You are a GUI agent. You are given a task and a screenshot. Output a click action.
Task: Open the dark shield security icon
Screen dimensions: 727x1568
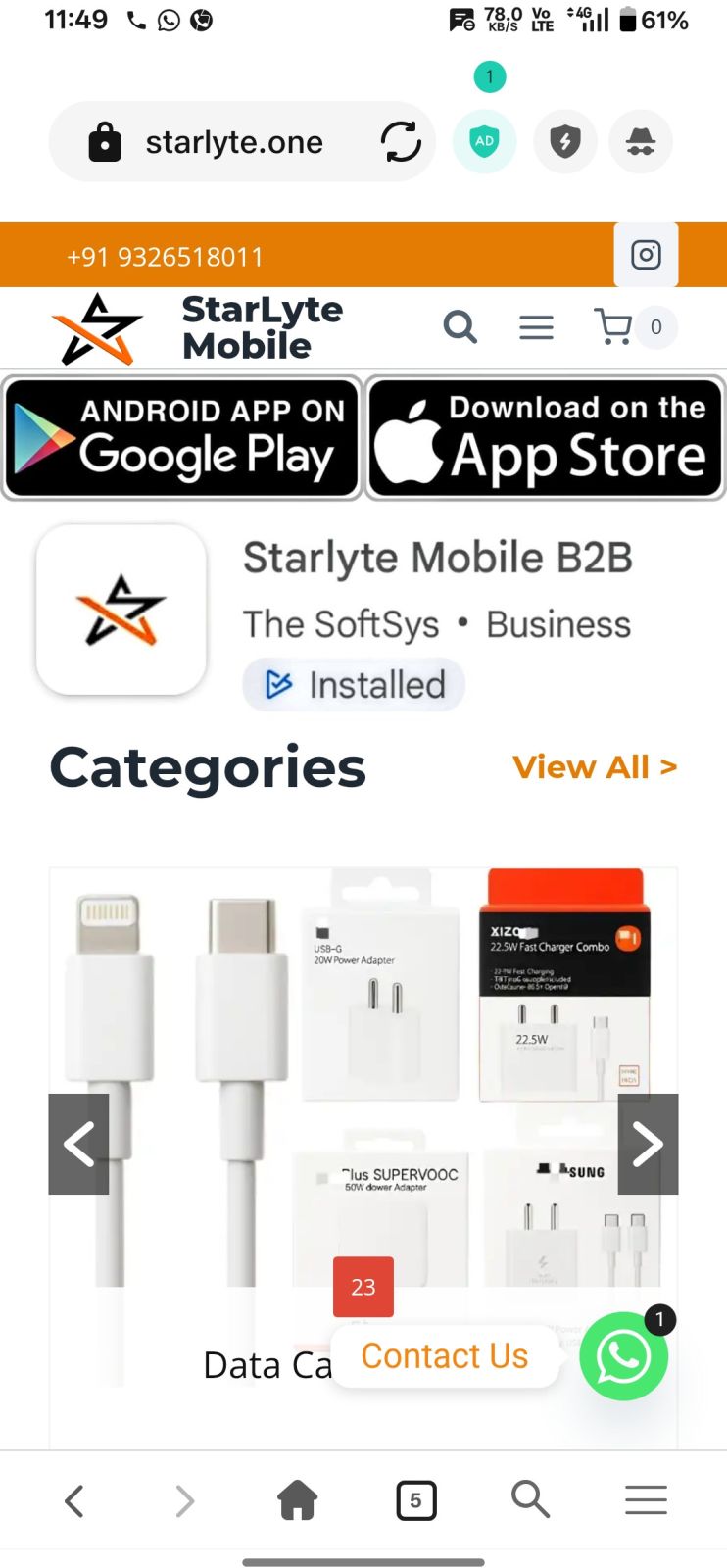coord(564,142)
